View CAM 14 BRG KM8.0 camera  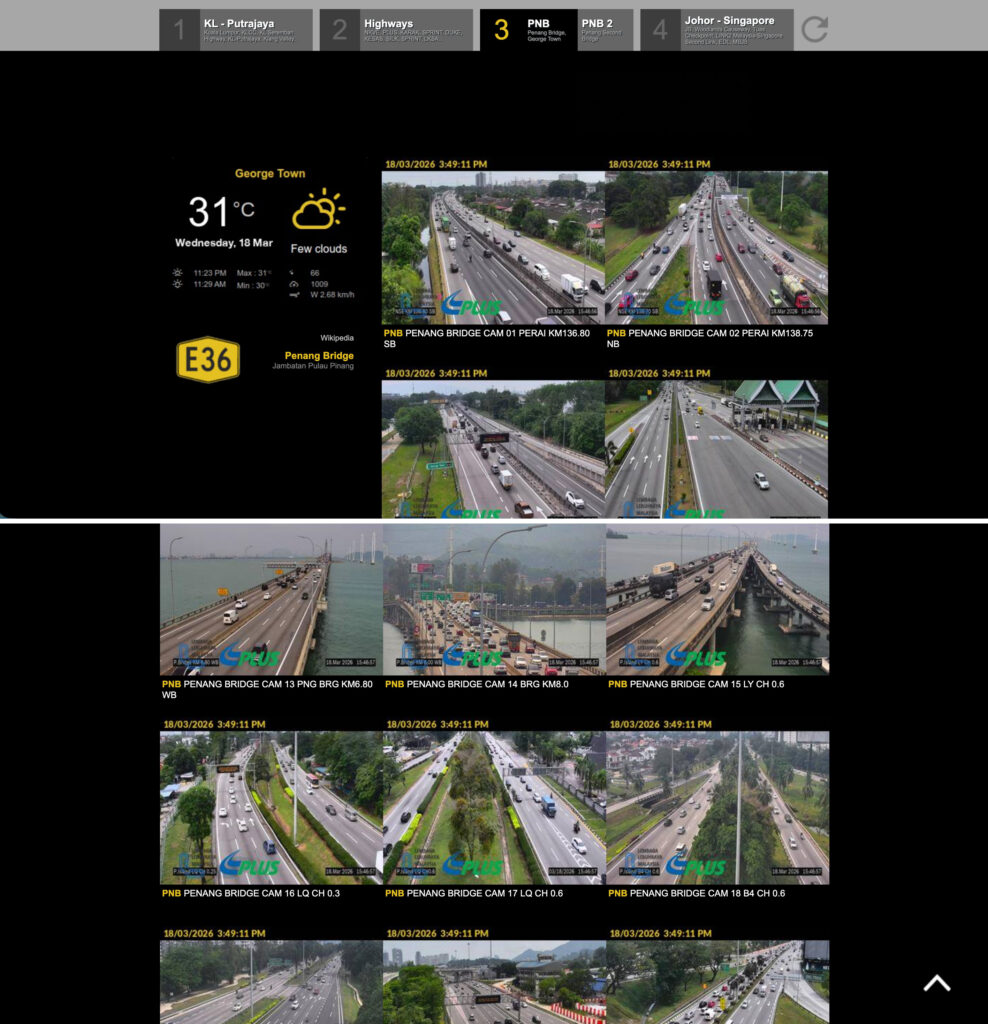493,600
